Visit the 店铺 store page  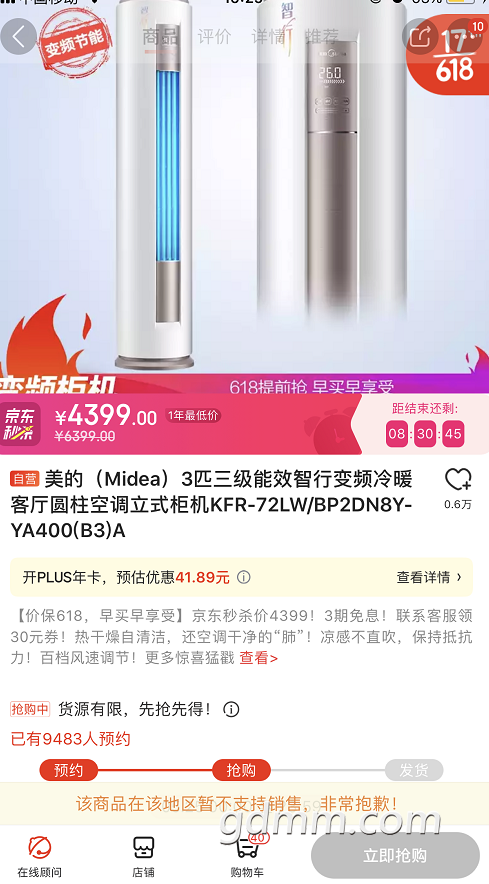143,856
